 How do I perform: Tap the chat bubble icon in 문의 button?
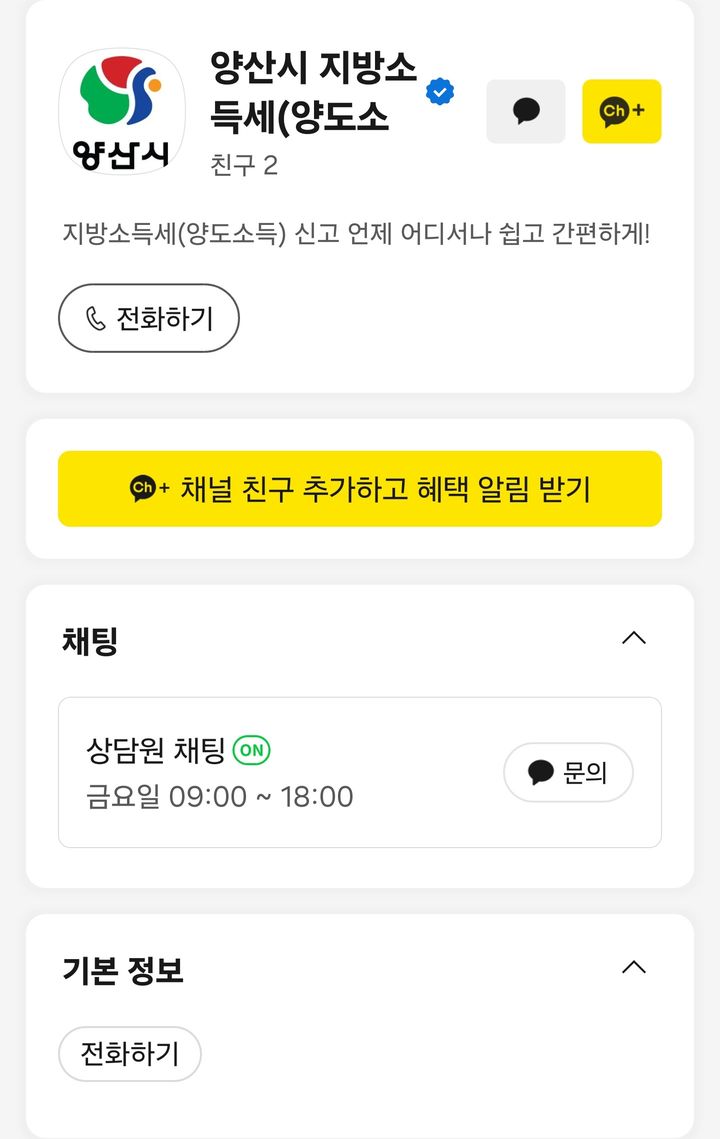[x=540, y=771]
